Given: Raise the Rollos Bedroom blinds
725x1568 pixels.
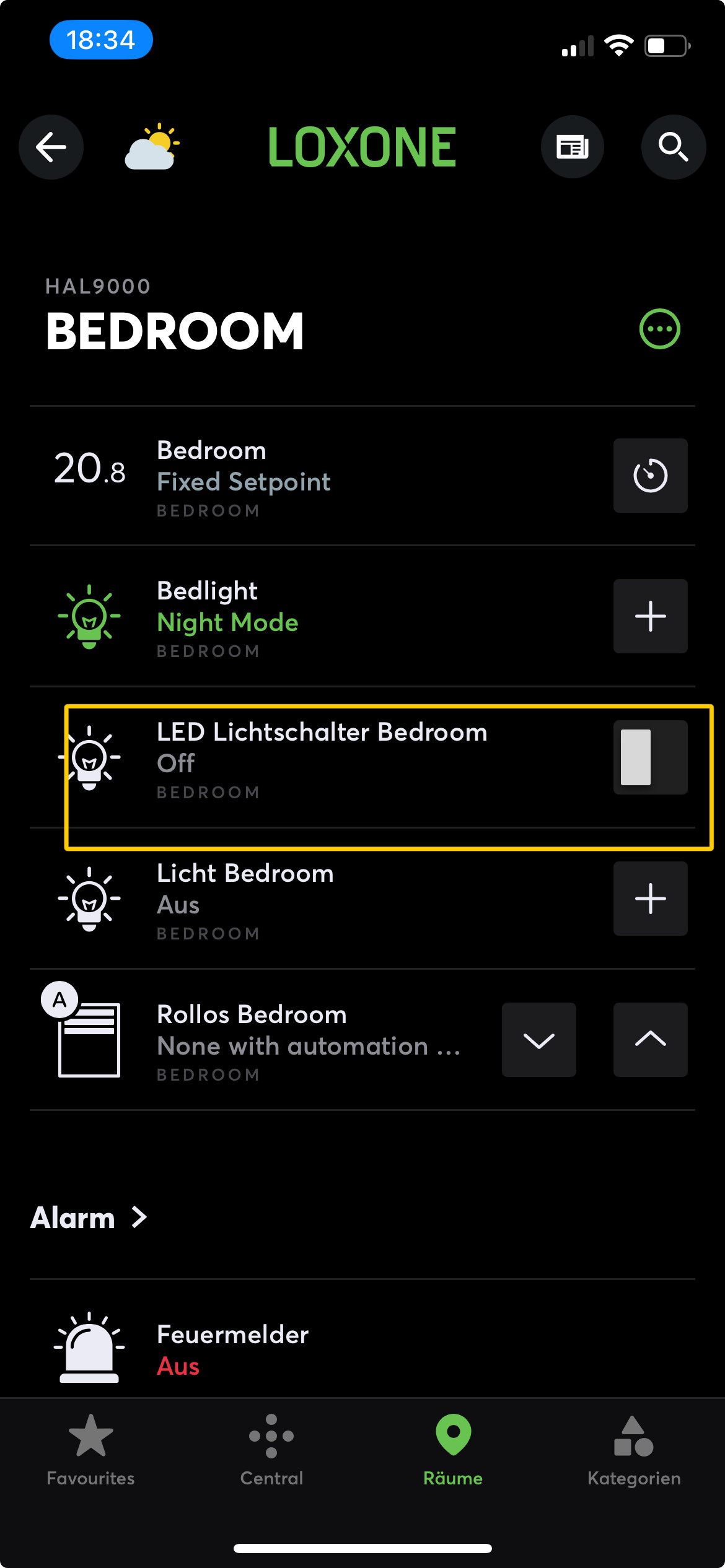Looking at the screenshot, I should [x=650, y=1040].
